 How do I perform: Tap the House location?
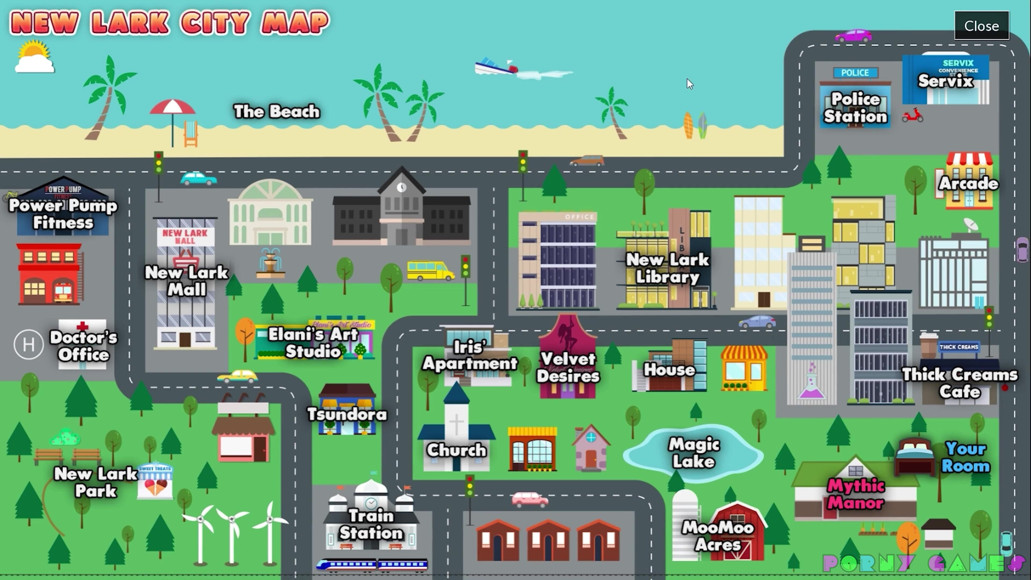click(x=669, y=370)
